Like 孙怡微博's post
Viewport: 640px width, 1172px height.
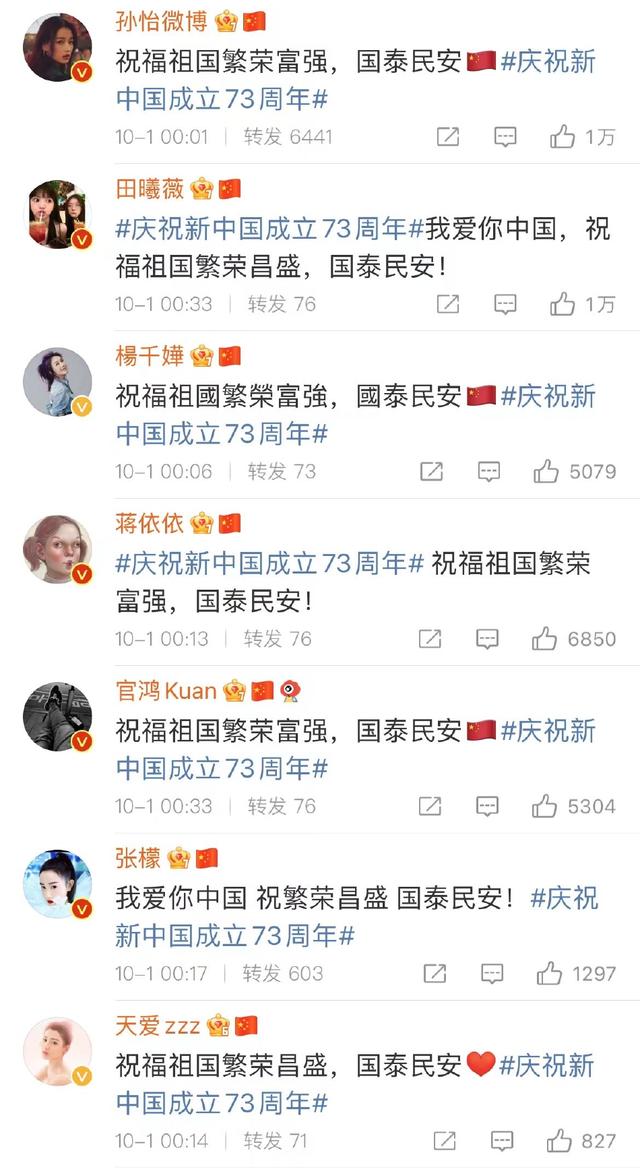pyautogui.click(x=562, y=137)
